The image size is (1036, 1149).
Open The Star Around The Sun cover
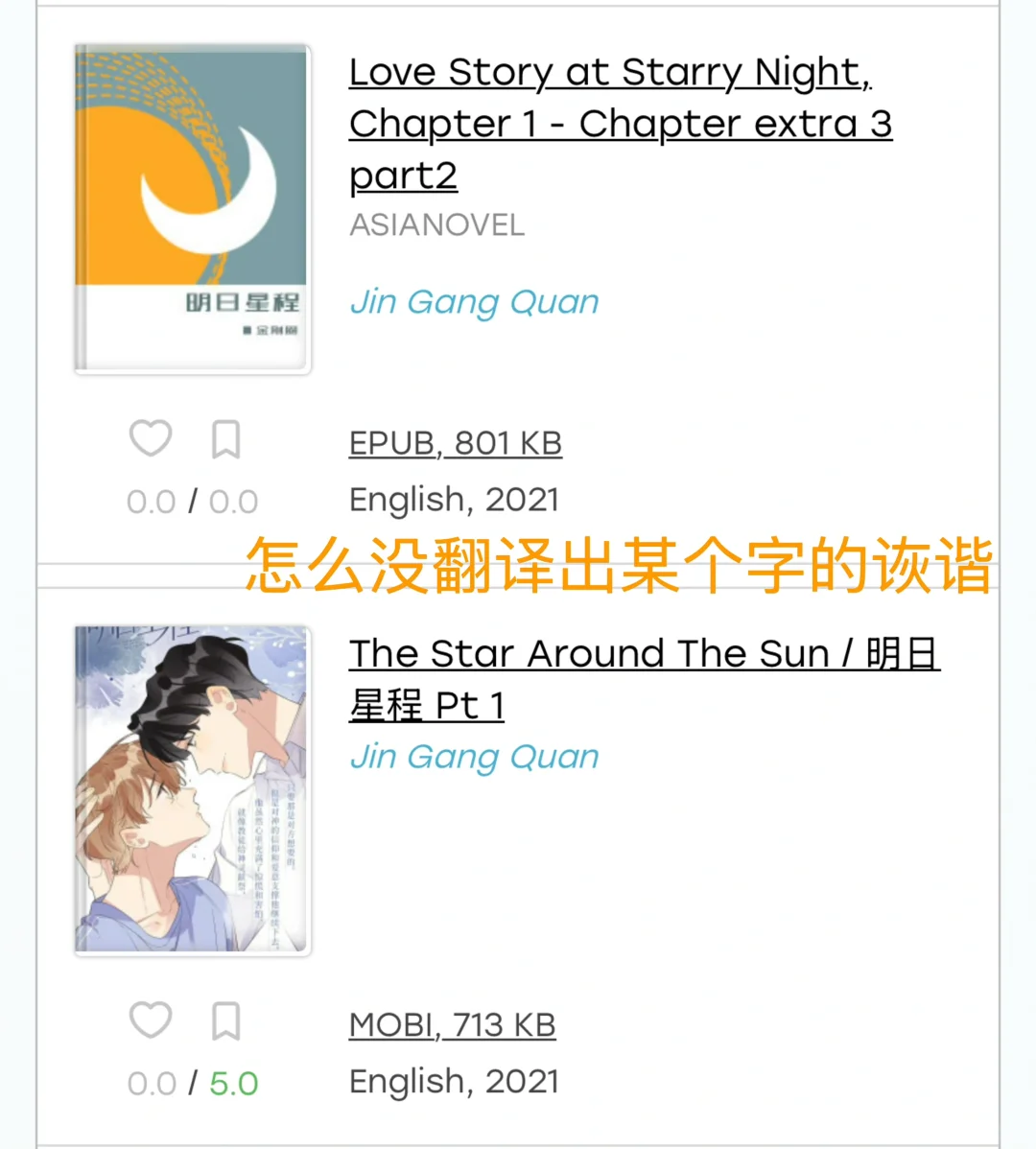pyautogui.click(x=192, y=790)
